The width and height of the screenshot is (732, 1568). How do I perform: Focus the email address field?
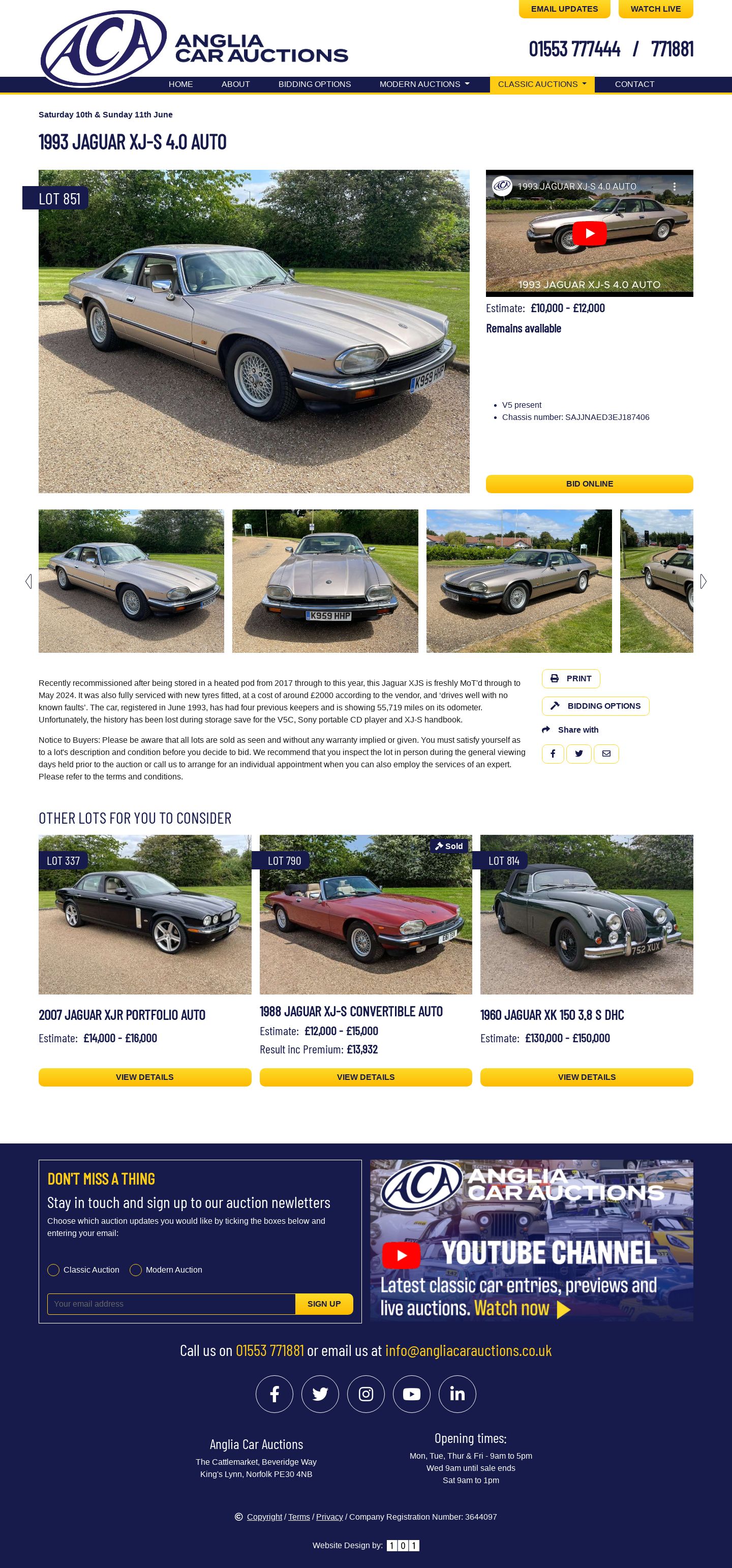click(171, 1304)
